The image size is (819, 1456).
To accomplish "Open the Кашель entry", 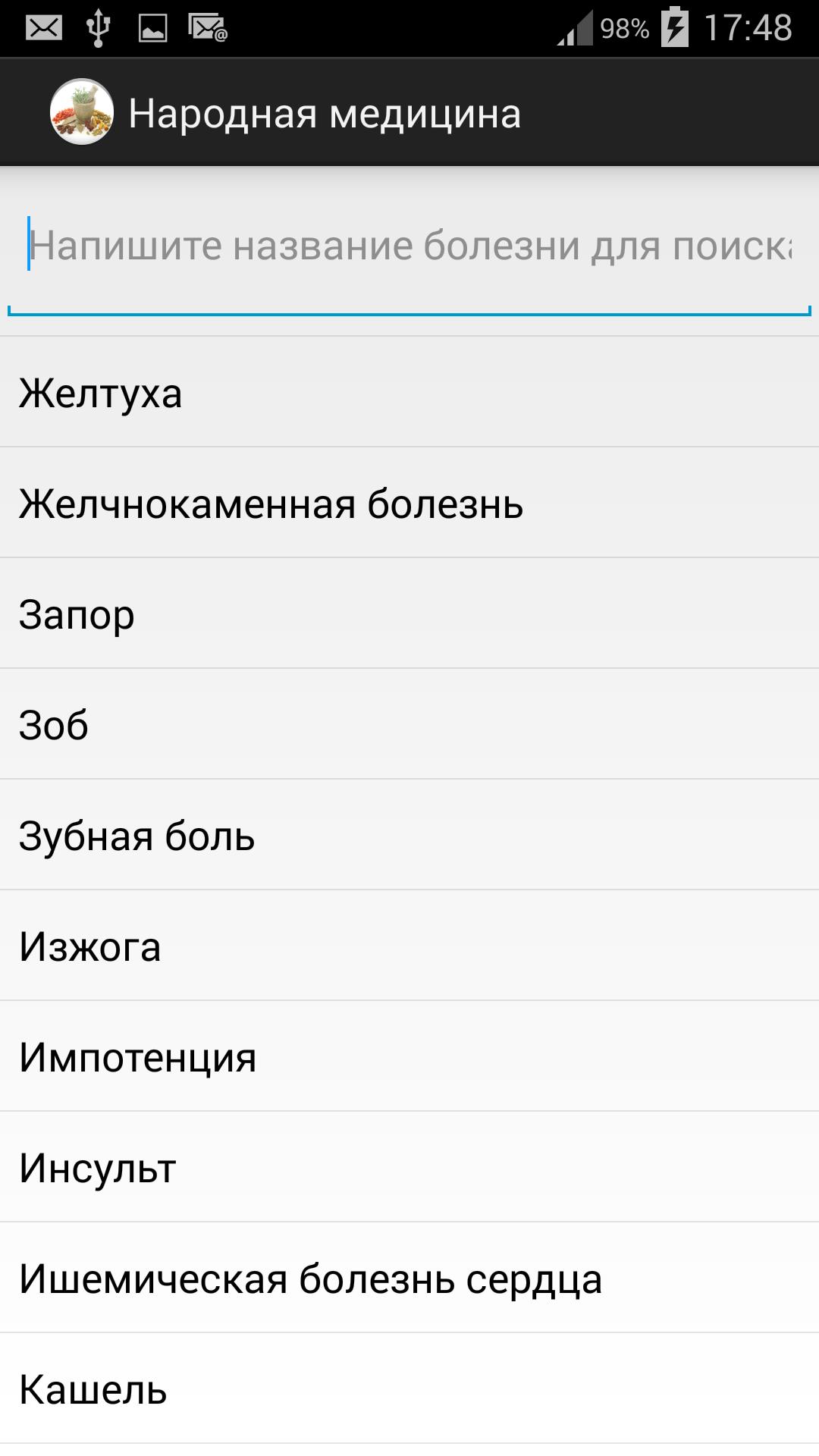I will coord(409,1389).
